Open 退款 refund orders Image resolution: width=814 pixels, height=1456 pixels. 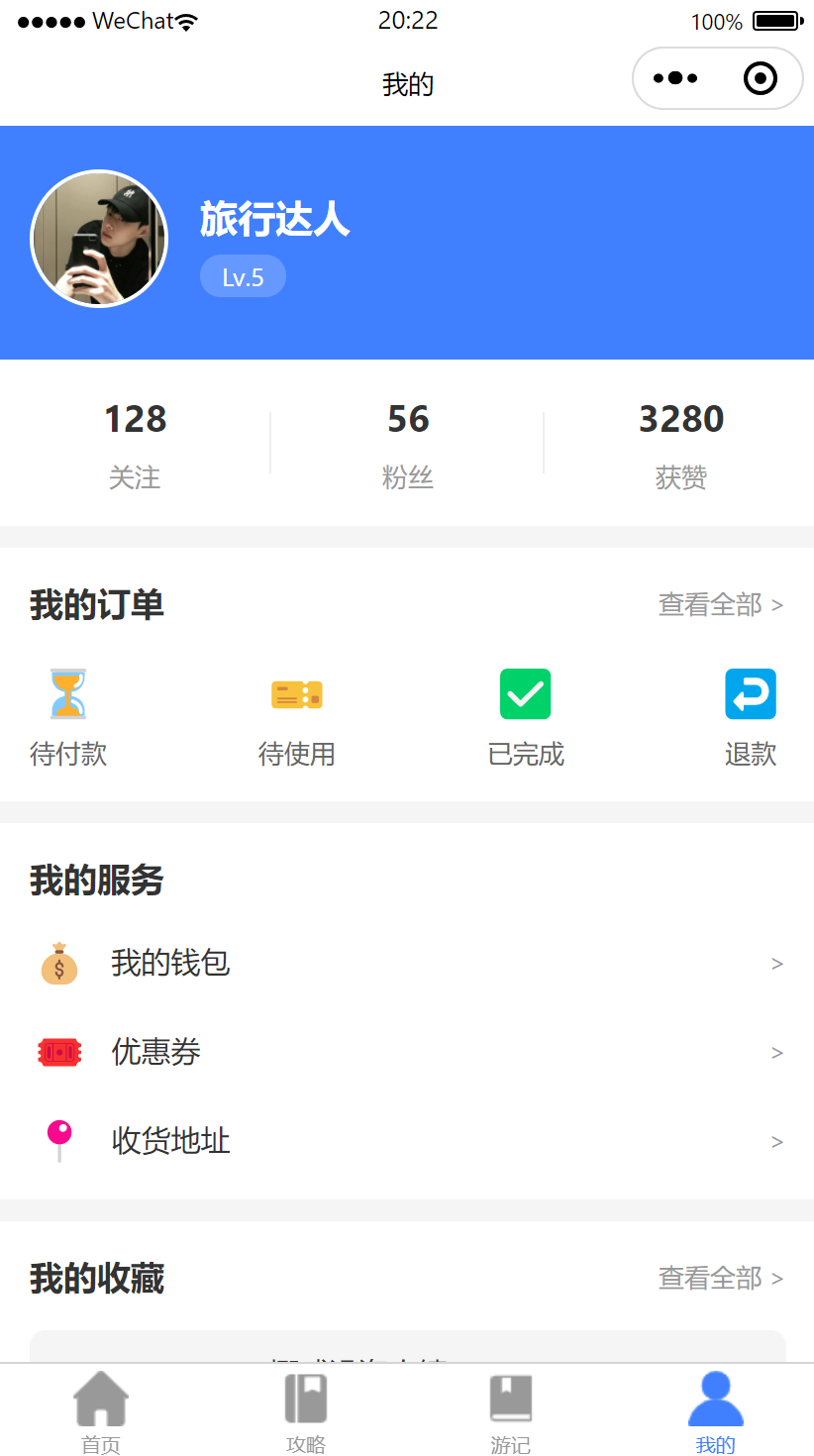[750, 717]
